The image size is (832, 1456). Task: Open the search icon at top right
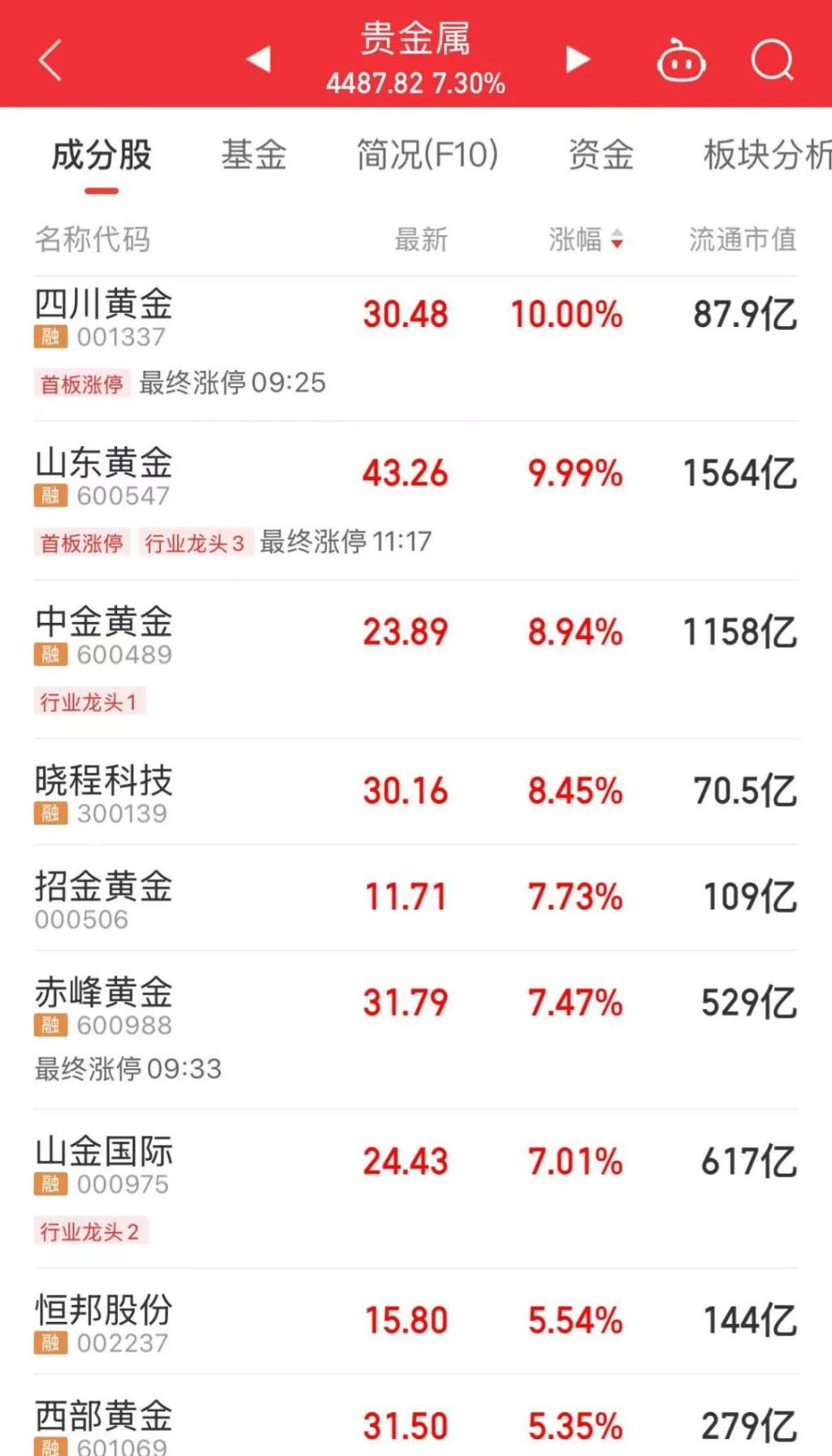[772, 59]
